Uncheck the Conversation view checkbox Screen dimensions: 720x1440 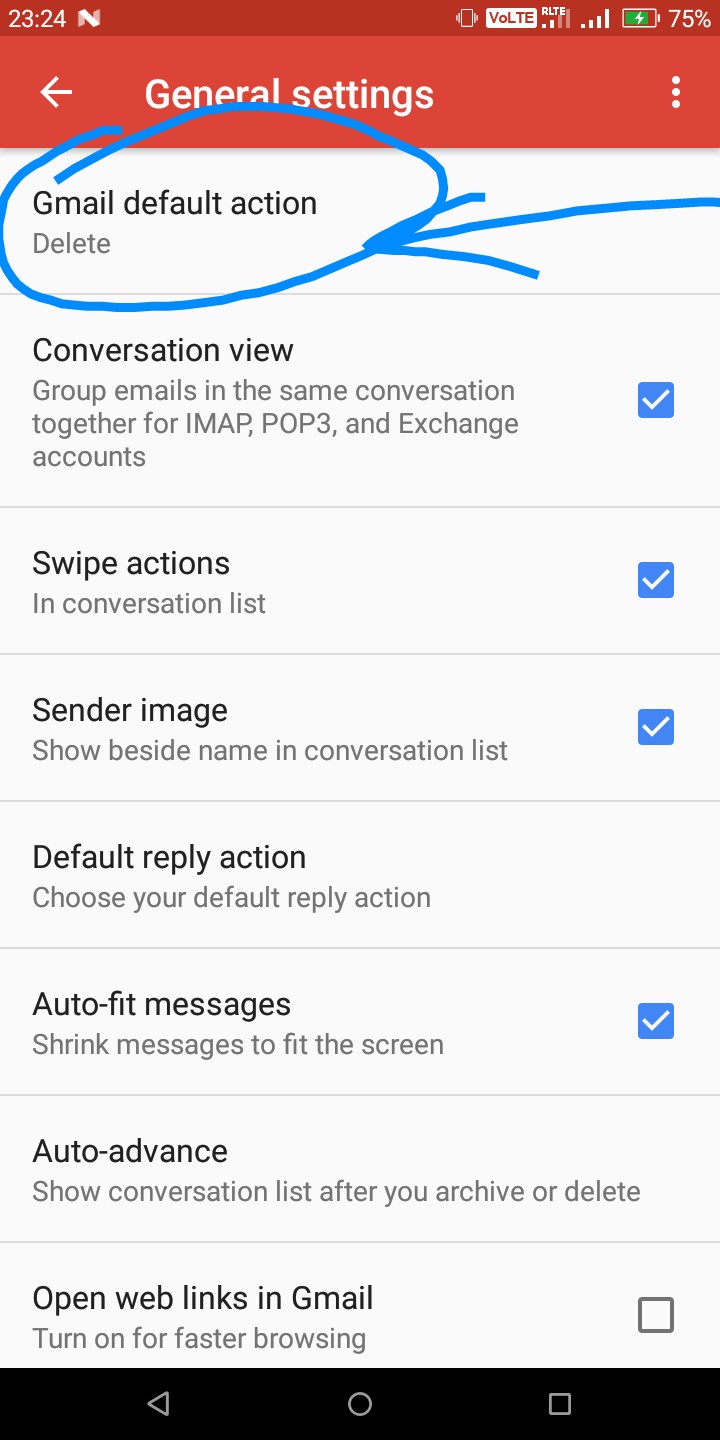(x=656, y=400)
